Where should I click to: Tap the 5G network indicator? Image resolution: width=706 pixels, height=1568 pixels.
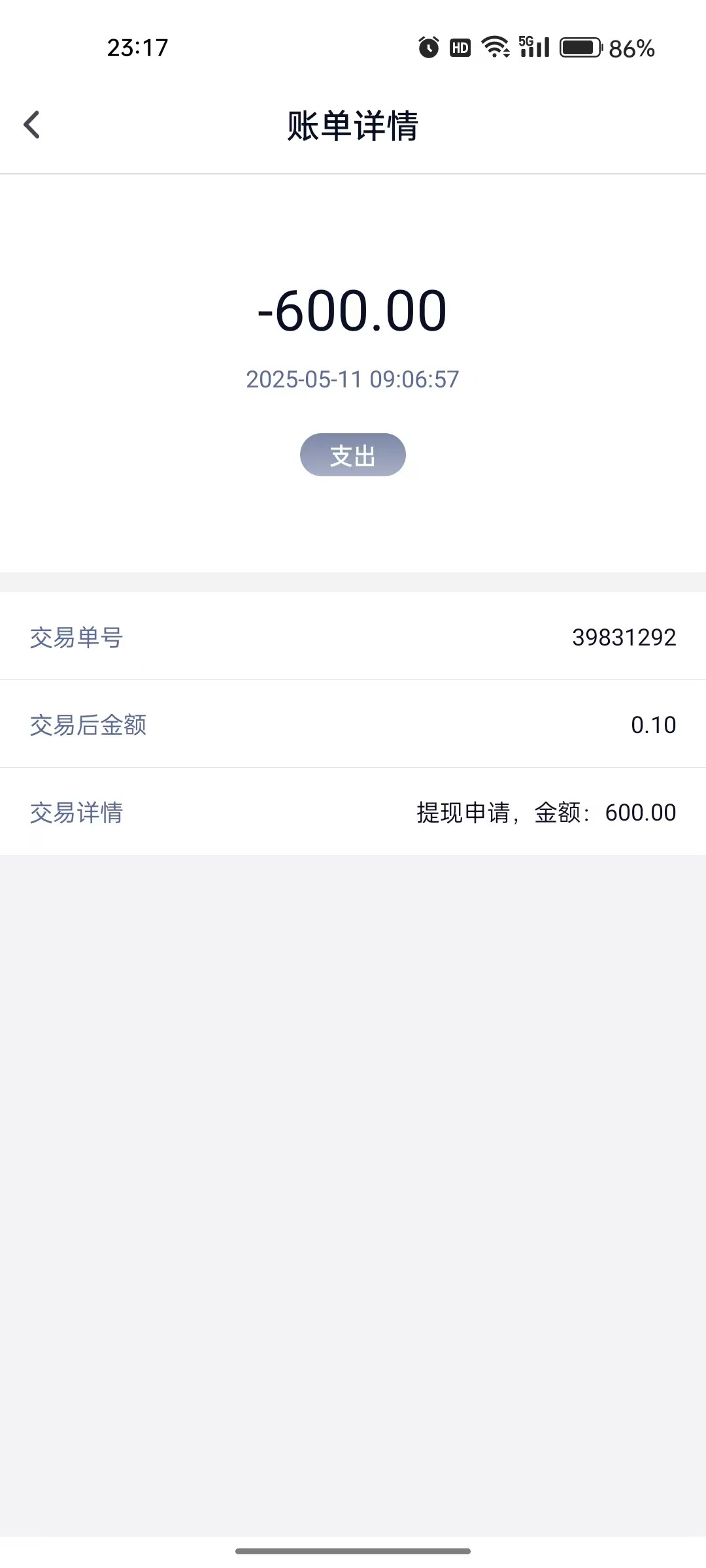coord(527,42)
